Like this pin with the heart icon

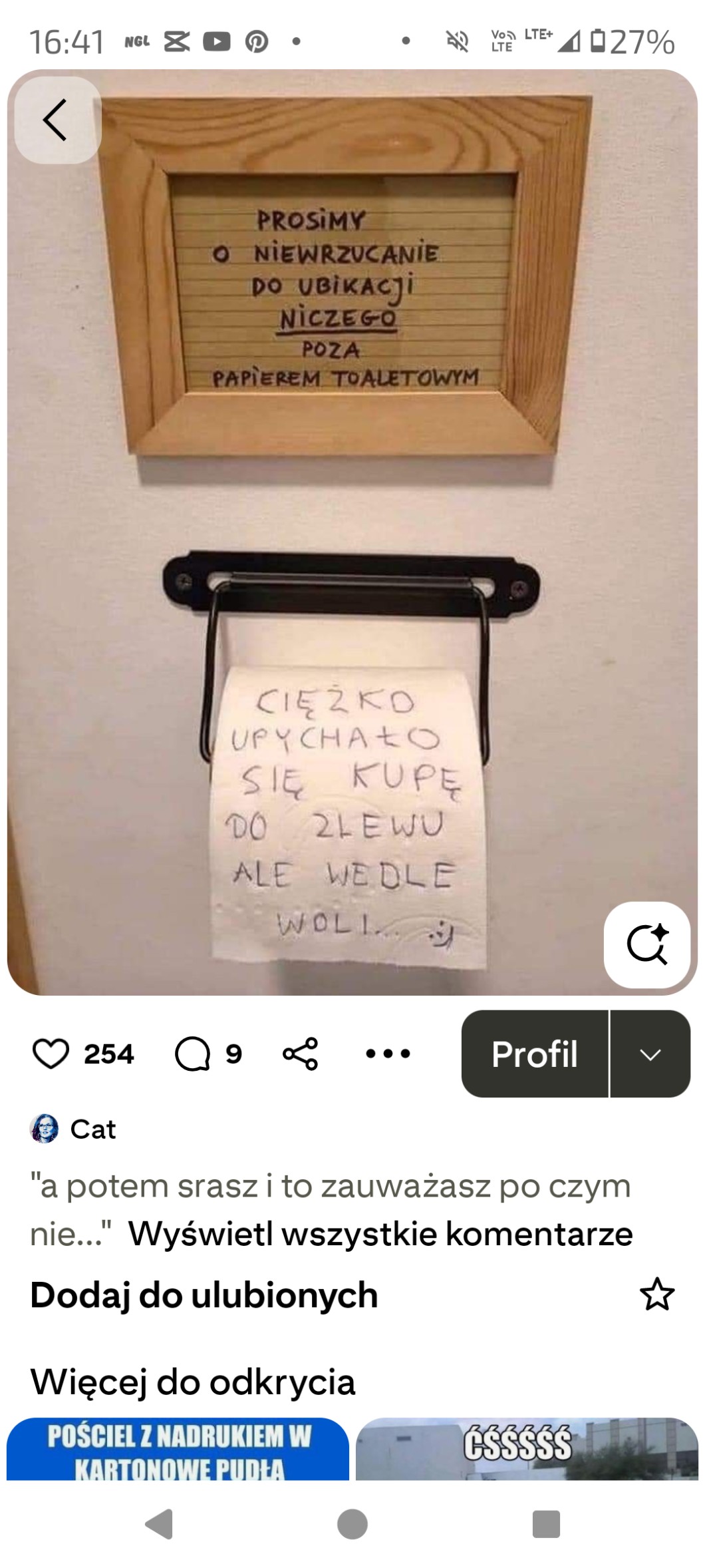[51, 1054]
